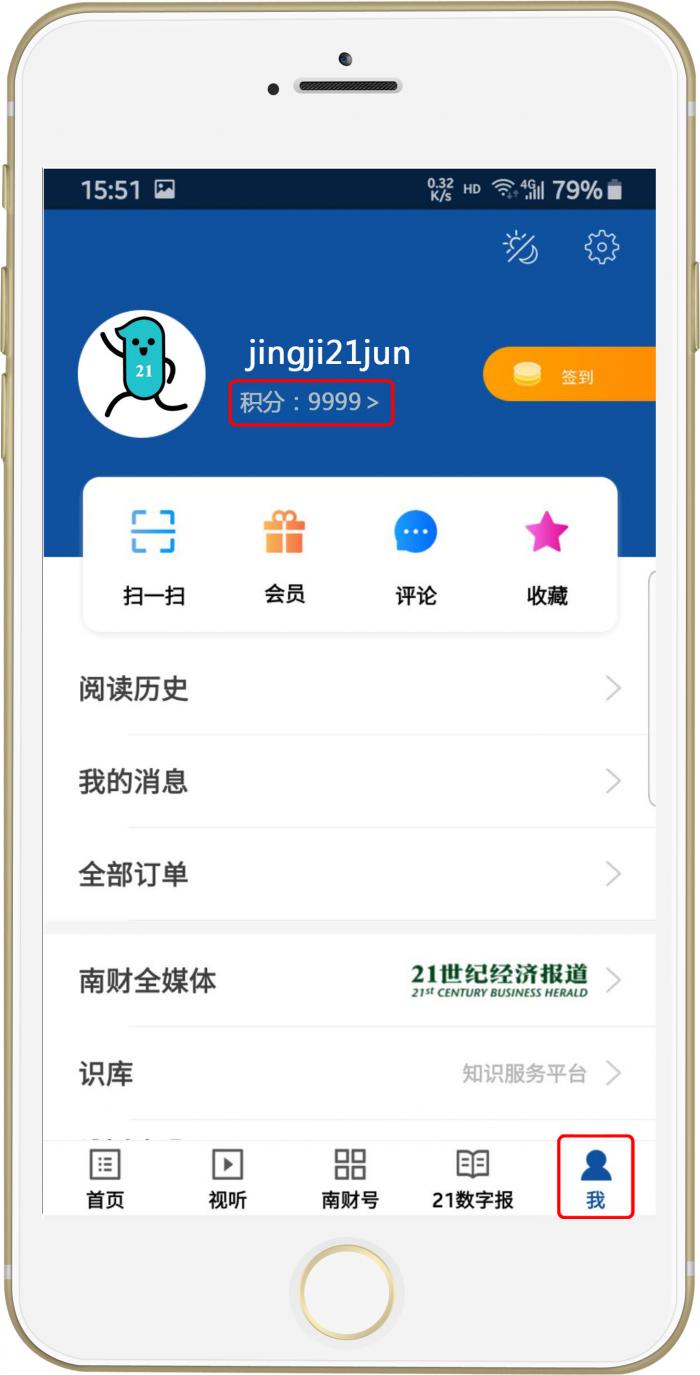The width and height of the screenshot is (700, 1375).
Task: Open the 21数字报 tab
Action: coord(473,1178)
